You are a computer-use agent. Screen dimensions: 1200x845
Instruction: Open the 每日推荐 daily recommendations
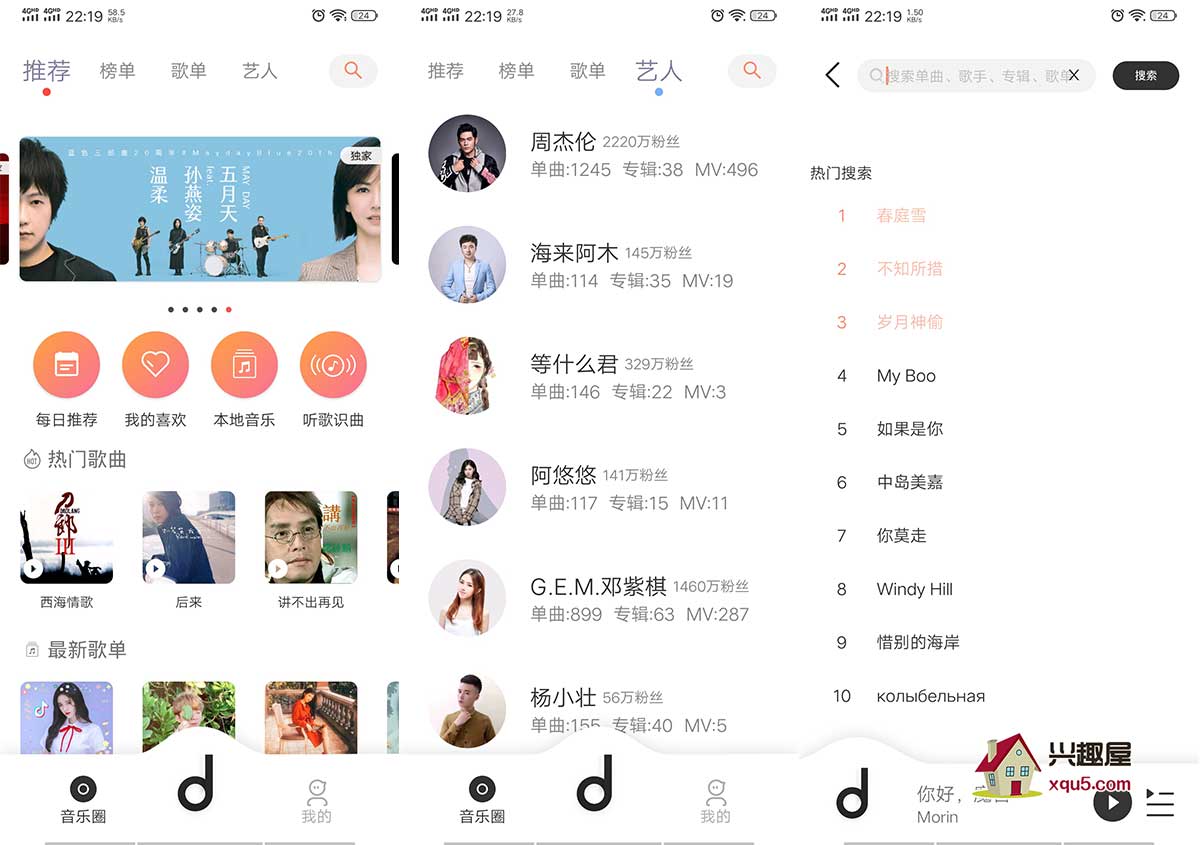pyautogui.click(x=66, y=365)
